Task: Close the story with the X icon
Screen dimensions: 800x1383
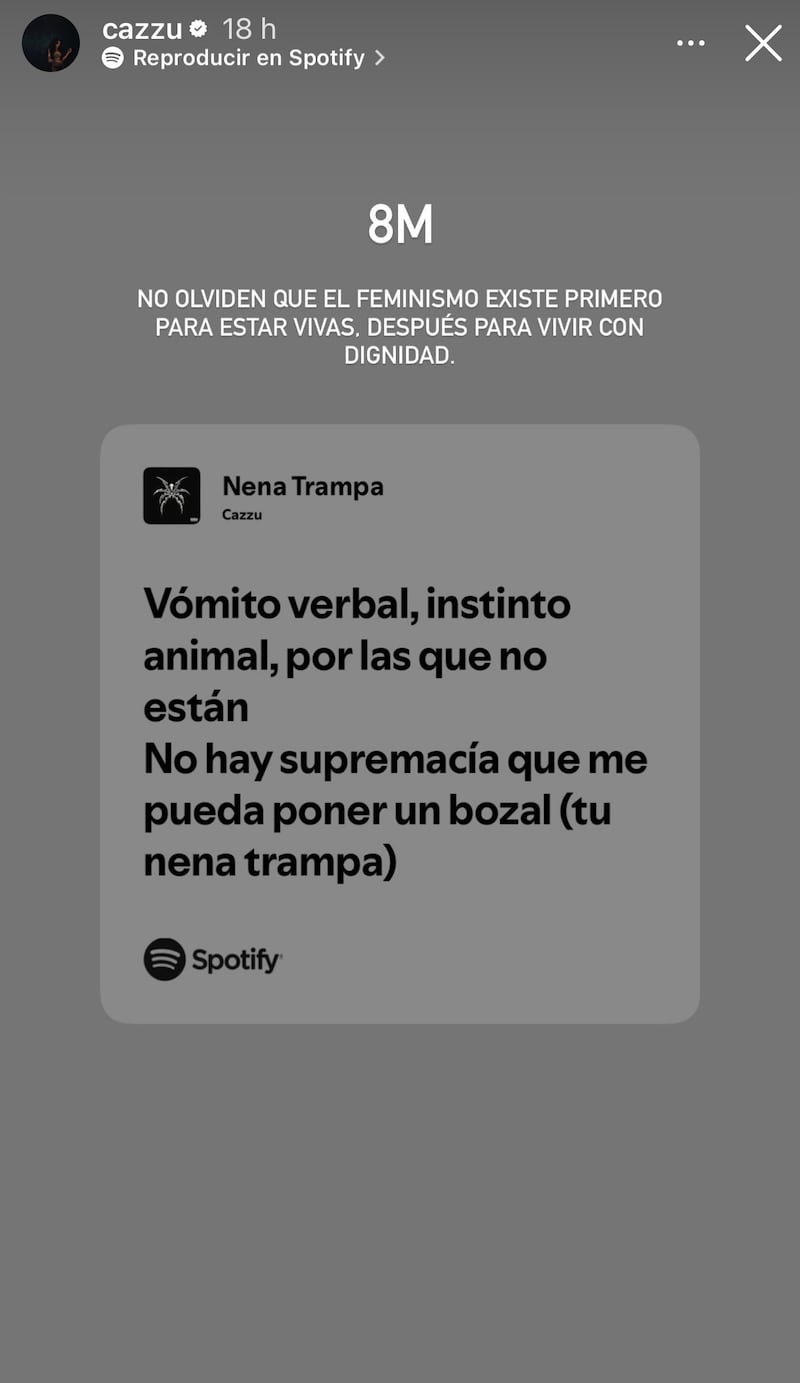Action: (x=763, y=43)
